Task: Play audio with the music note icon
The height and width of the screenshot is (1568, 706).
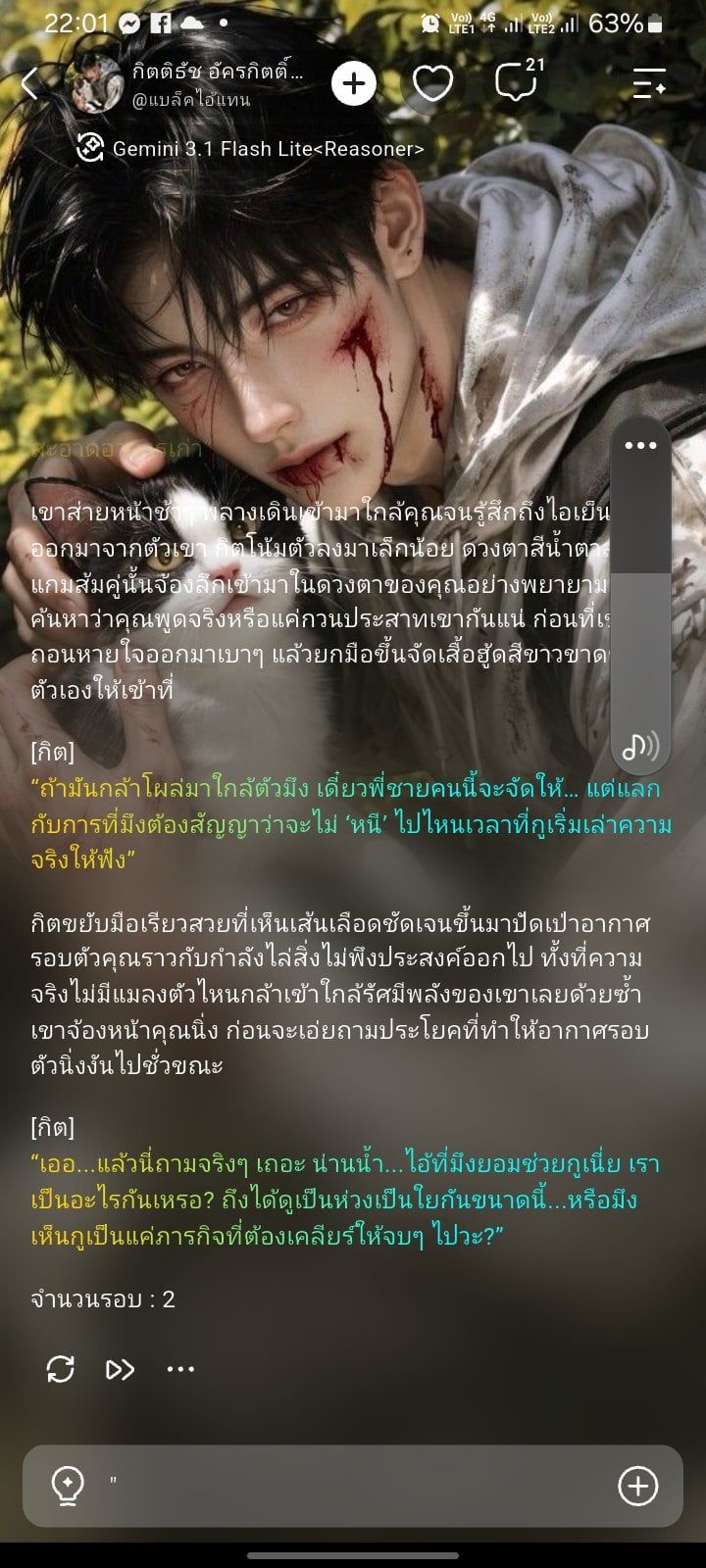Action: click(x=640, y=747)
